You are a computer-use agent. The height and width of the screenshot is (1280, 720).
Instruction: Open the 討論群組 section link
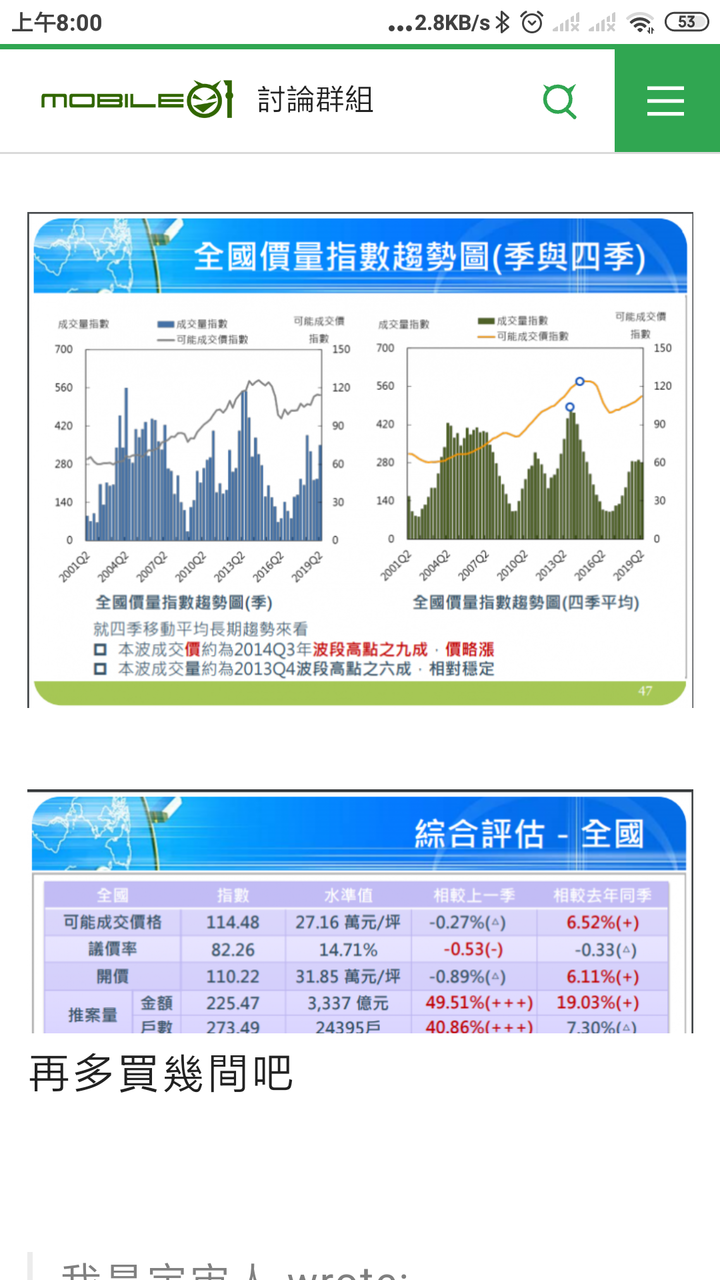point(315,100)
